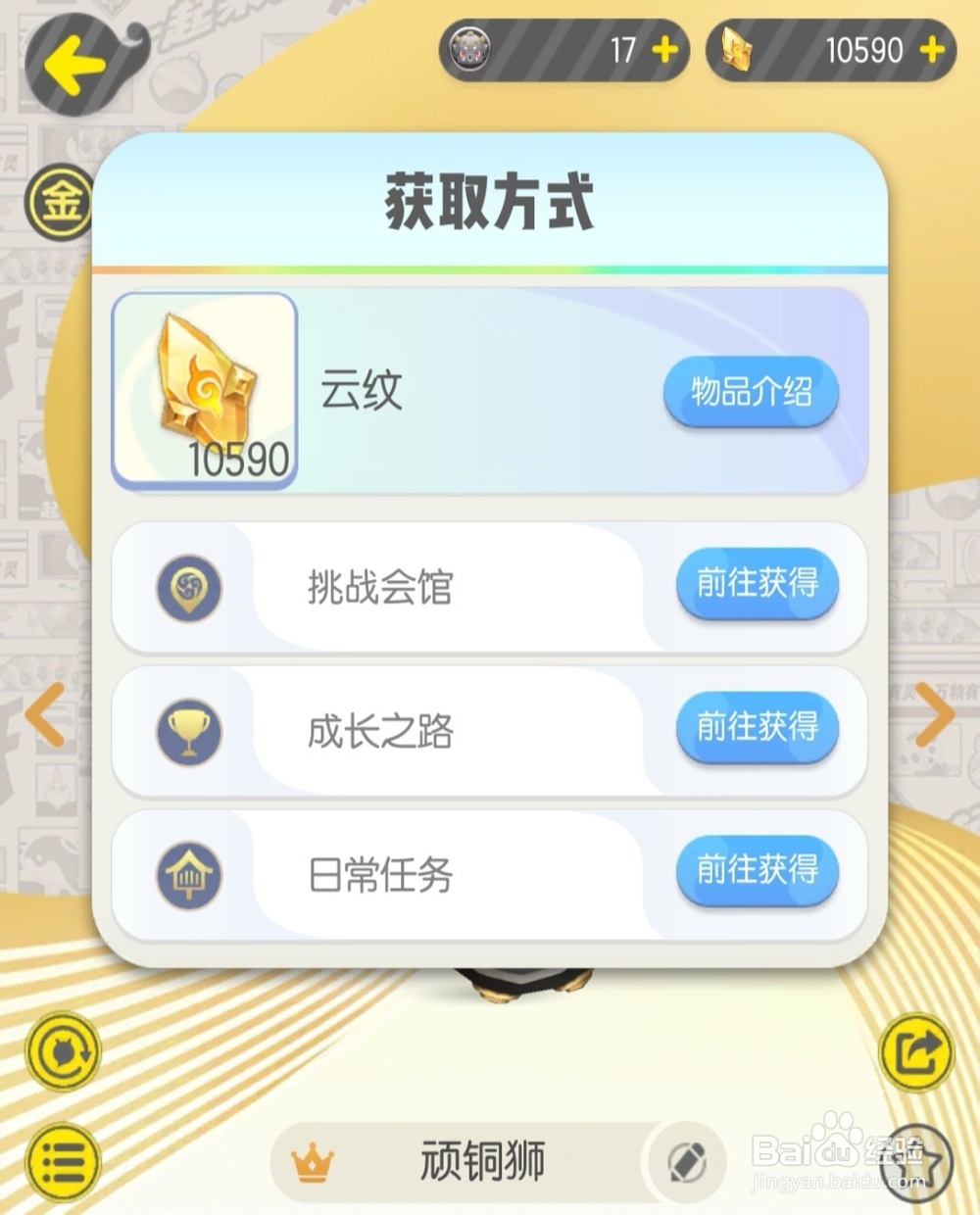
Task: Open the list icon at bottom left
Action: [61, 1159]
